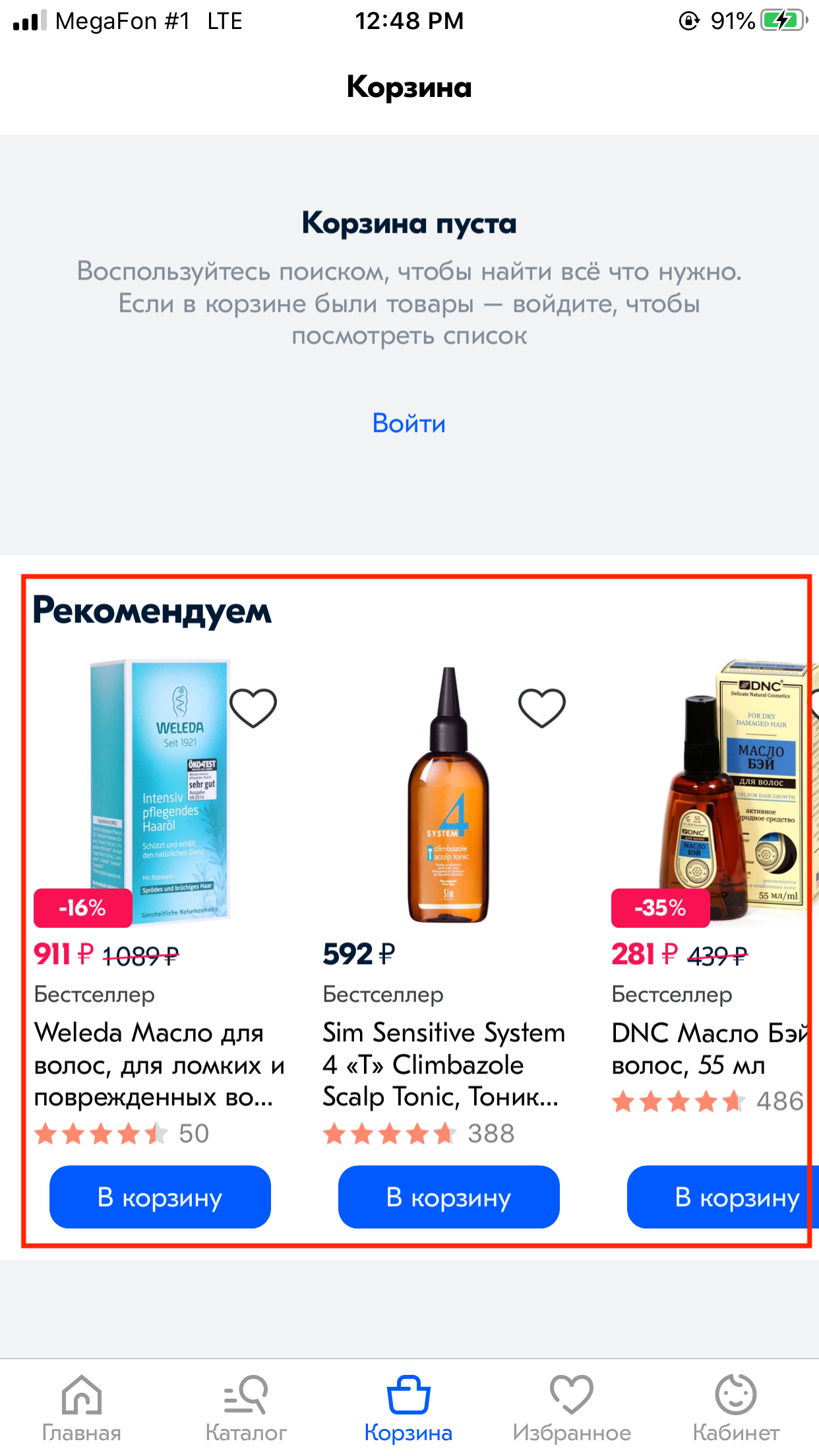Open the DNC Масло Бэй product card
The width and height of the screenshot is (819, 1456).
pyautogui.click(x=709, y=1048)
